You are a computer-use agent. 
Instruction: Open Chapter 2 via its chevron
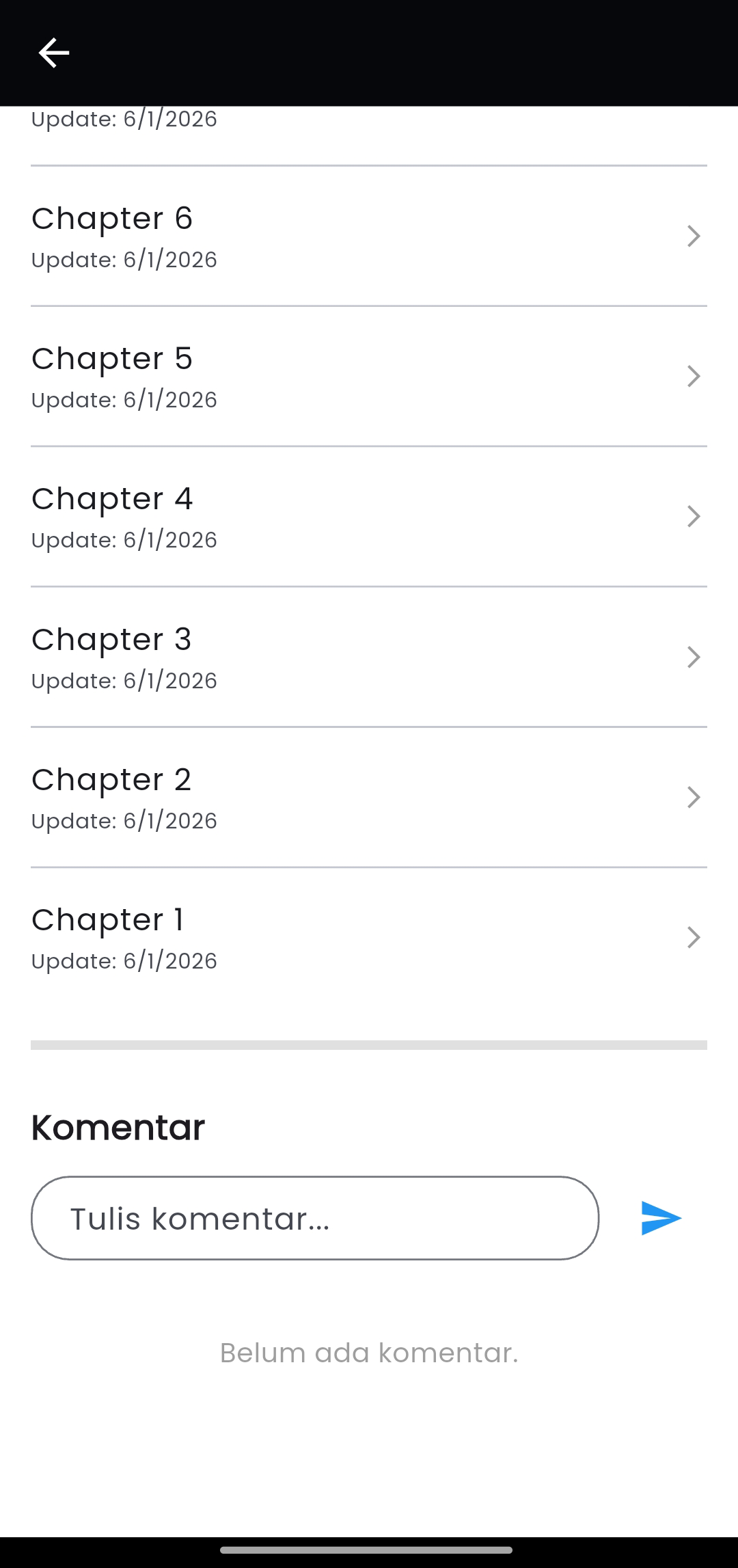point(693,797)
